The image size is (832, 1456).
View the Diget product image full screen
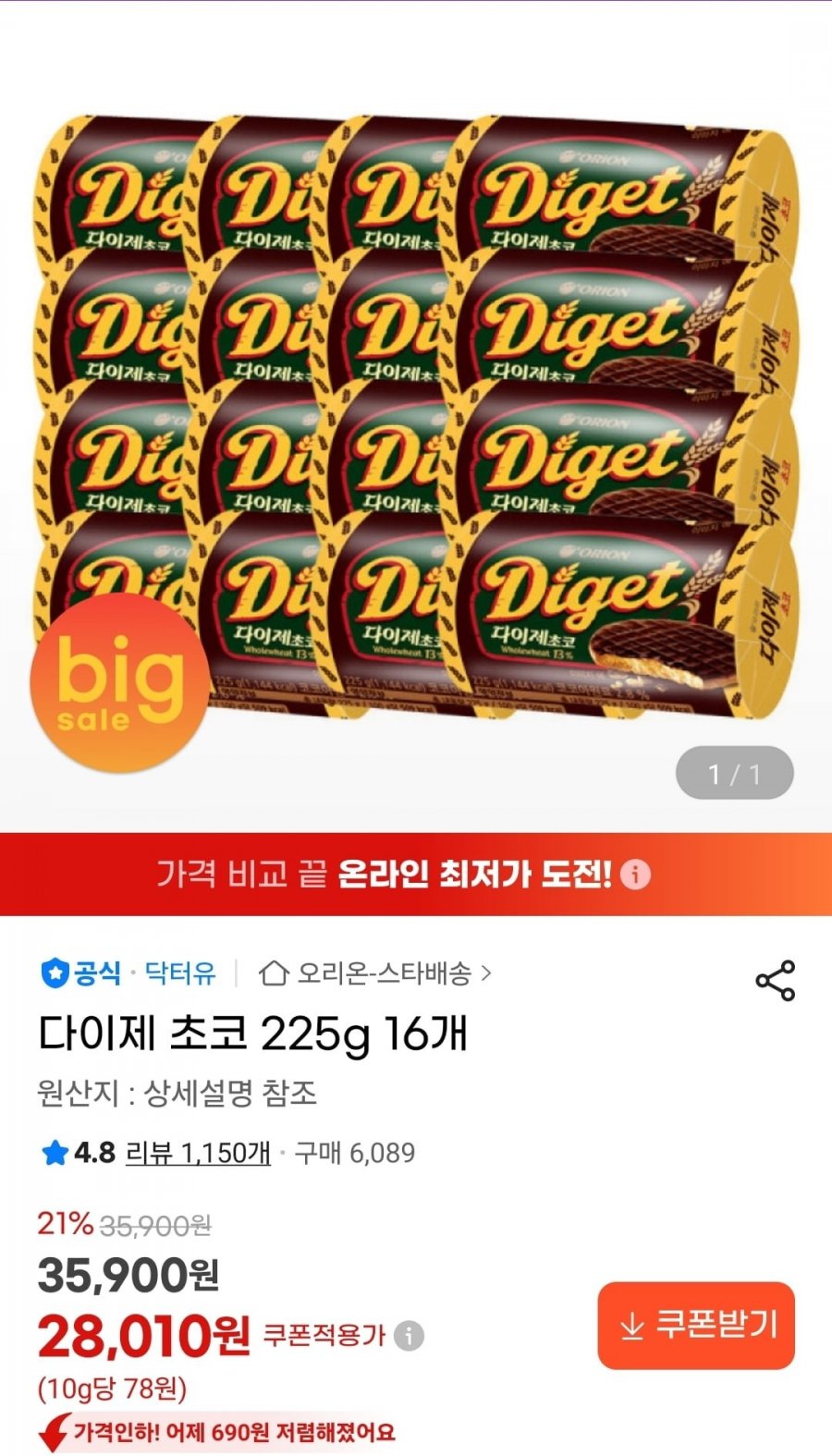pos(416,416)
